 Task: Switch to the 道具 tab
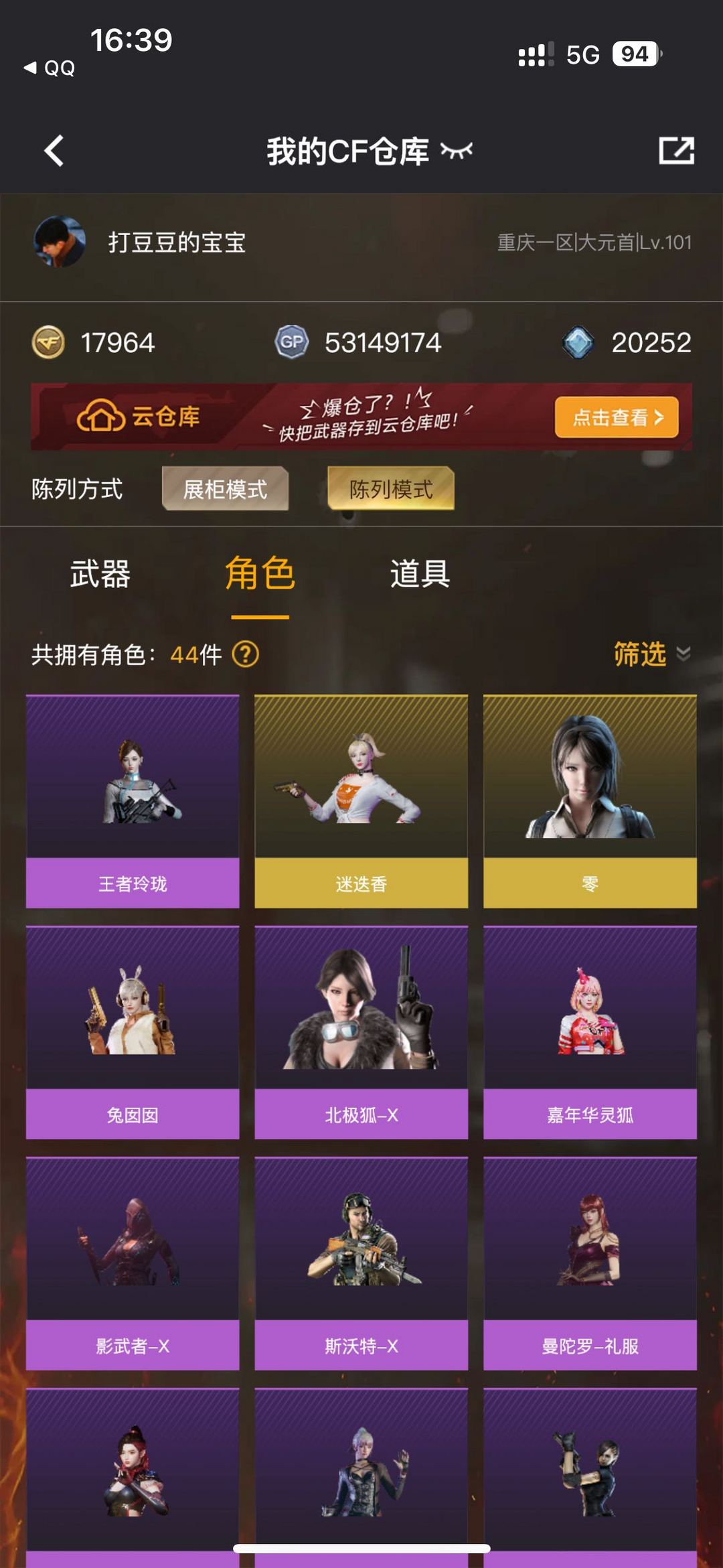point(420,575)
